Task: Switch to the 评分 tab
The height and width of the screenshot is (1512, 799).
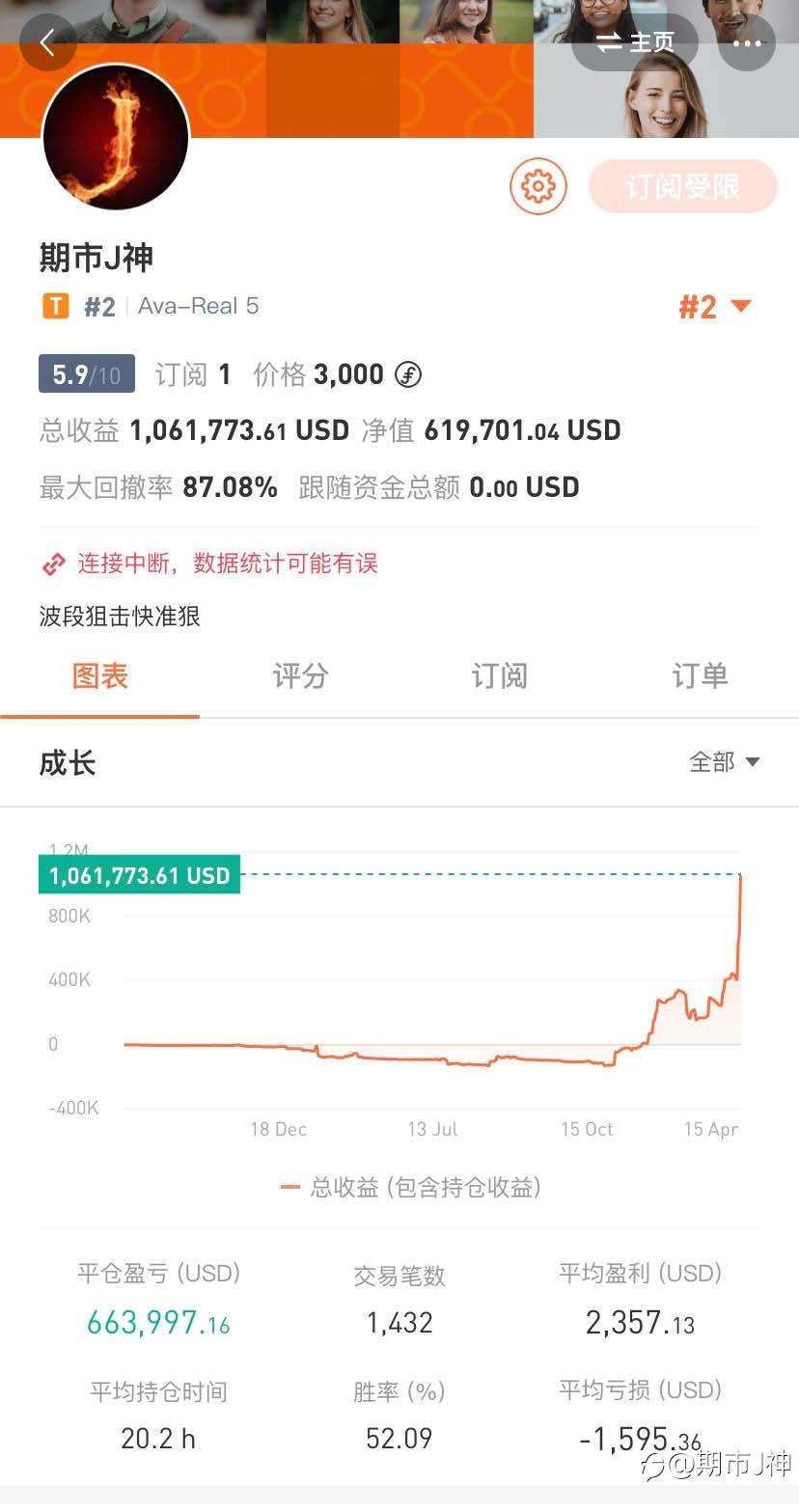Action: pos(300,676)
